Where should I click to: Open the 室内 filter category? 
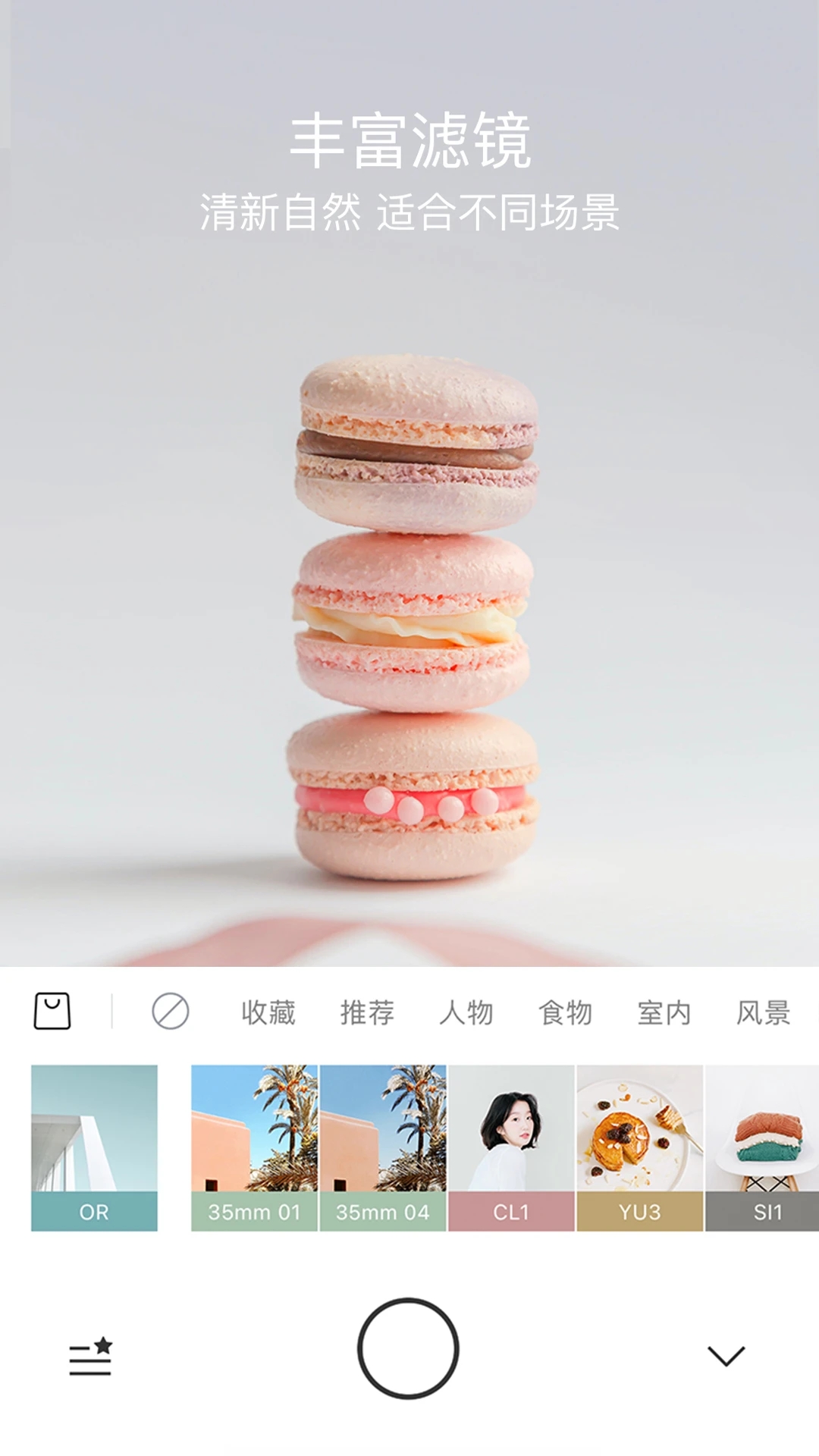click(664, 1012)
